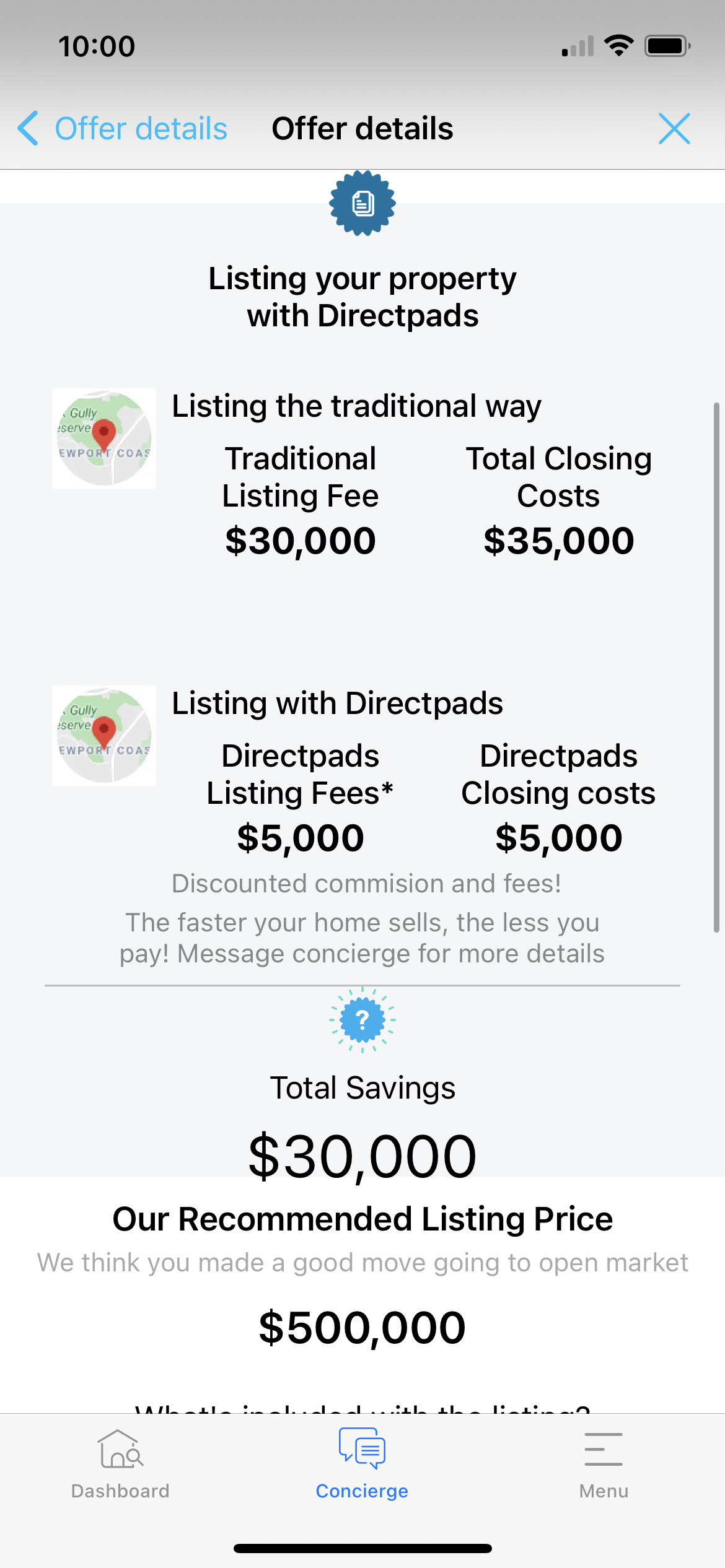Open the Concierge chat icon
The height and width of the screenshot is (1568, 725).
pos(361,1448)
